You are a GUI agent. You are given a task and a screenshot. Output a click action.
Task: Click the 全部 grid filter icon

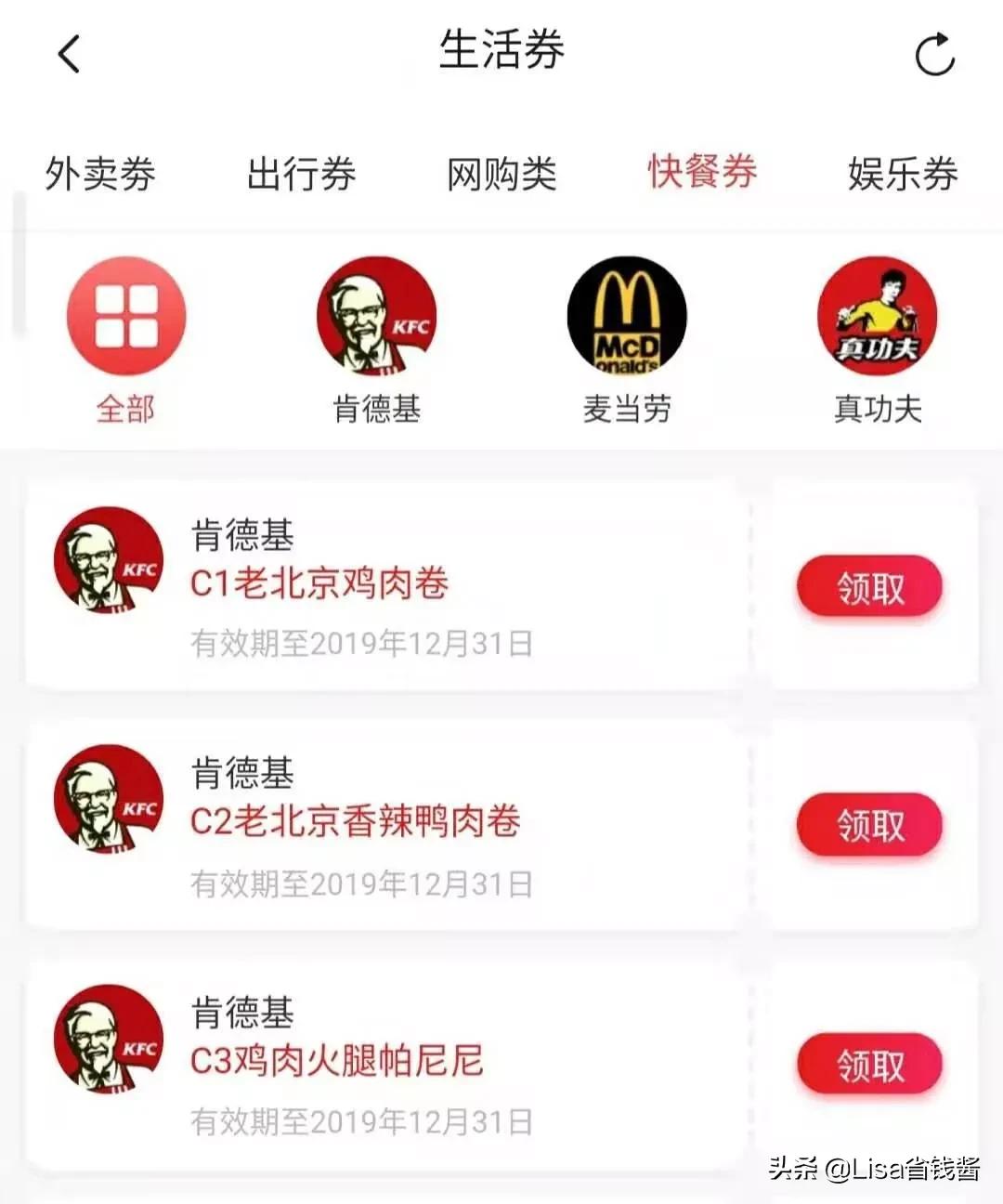[x=125, y=316]
